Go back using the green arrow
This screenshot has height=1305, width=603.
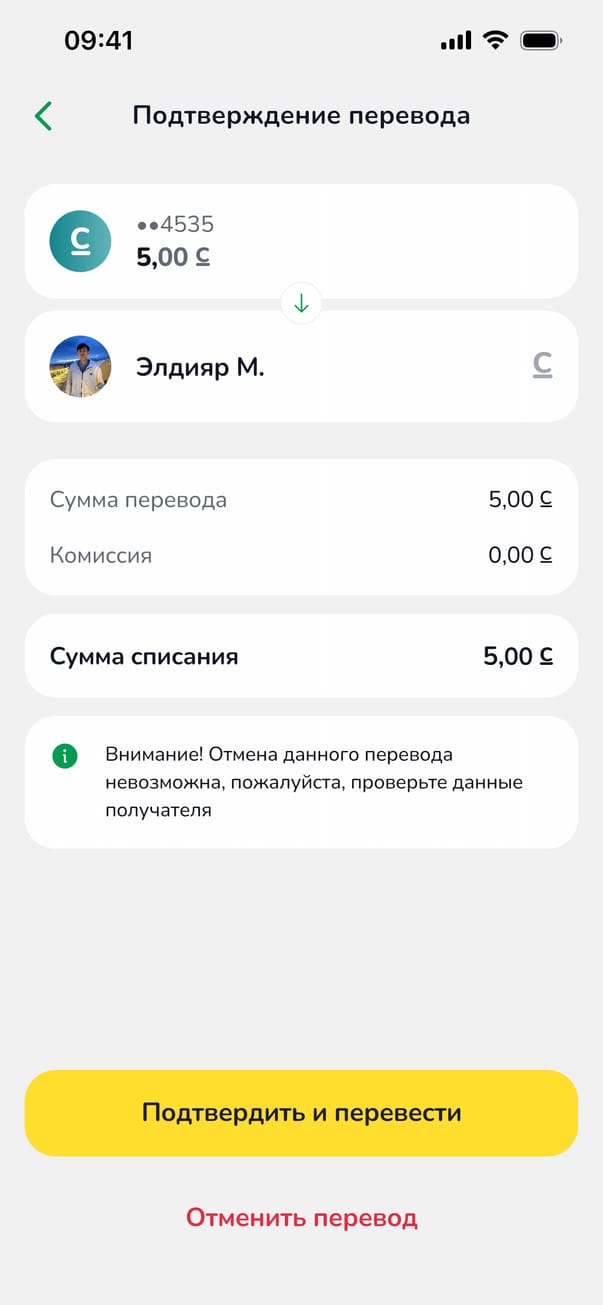(43, 116)
